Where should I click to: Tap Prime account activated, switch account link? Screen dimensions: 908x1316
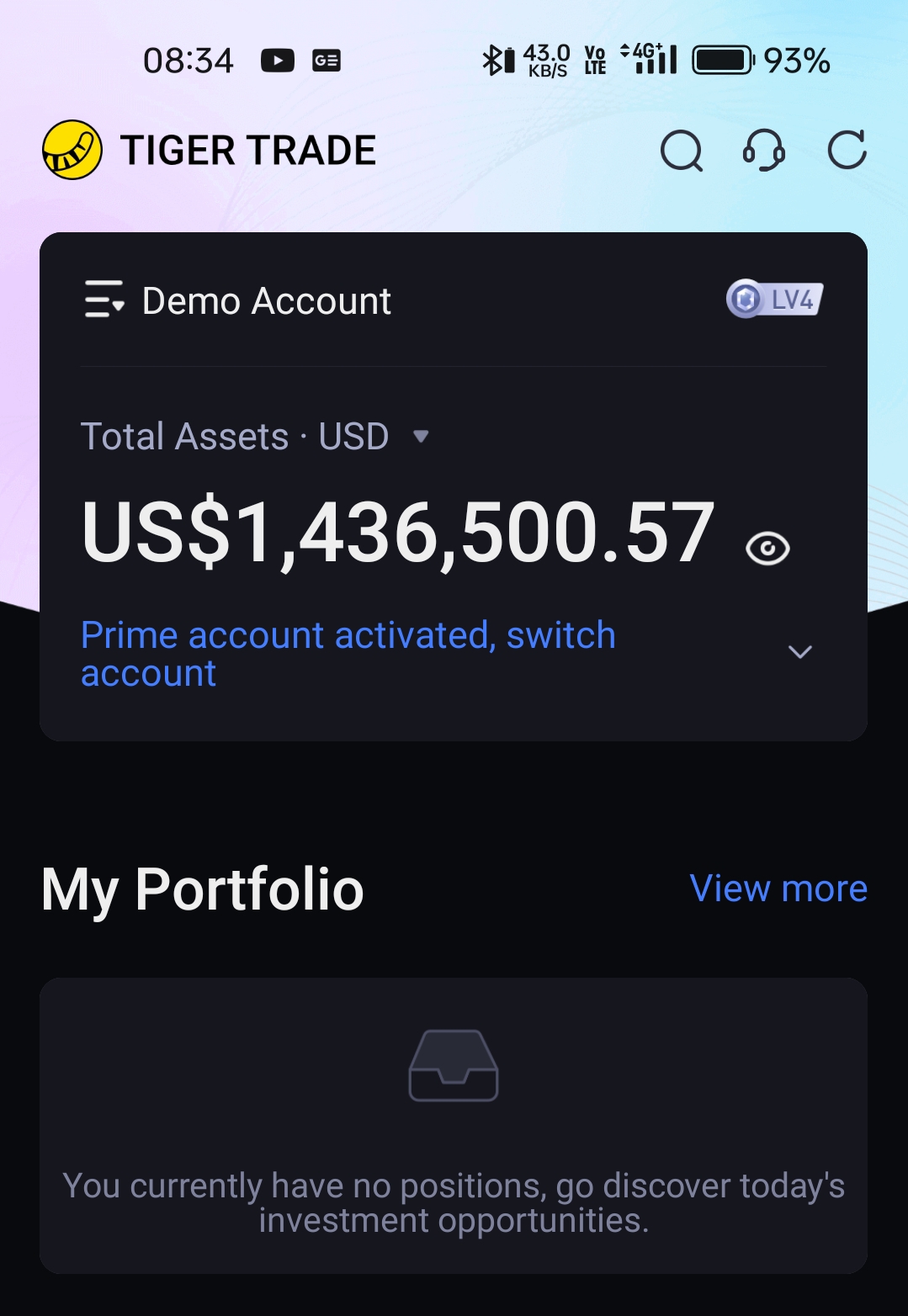(348, 654)
